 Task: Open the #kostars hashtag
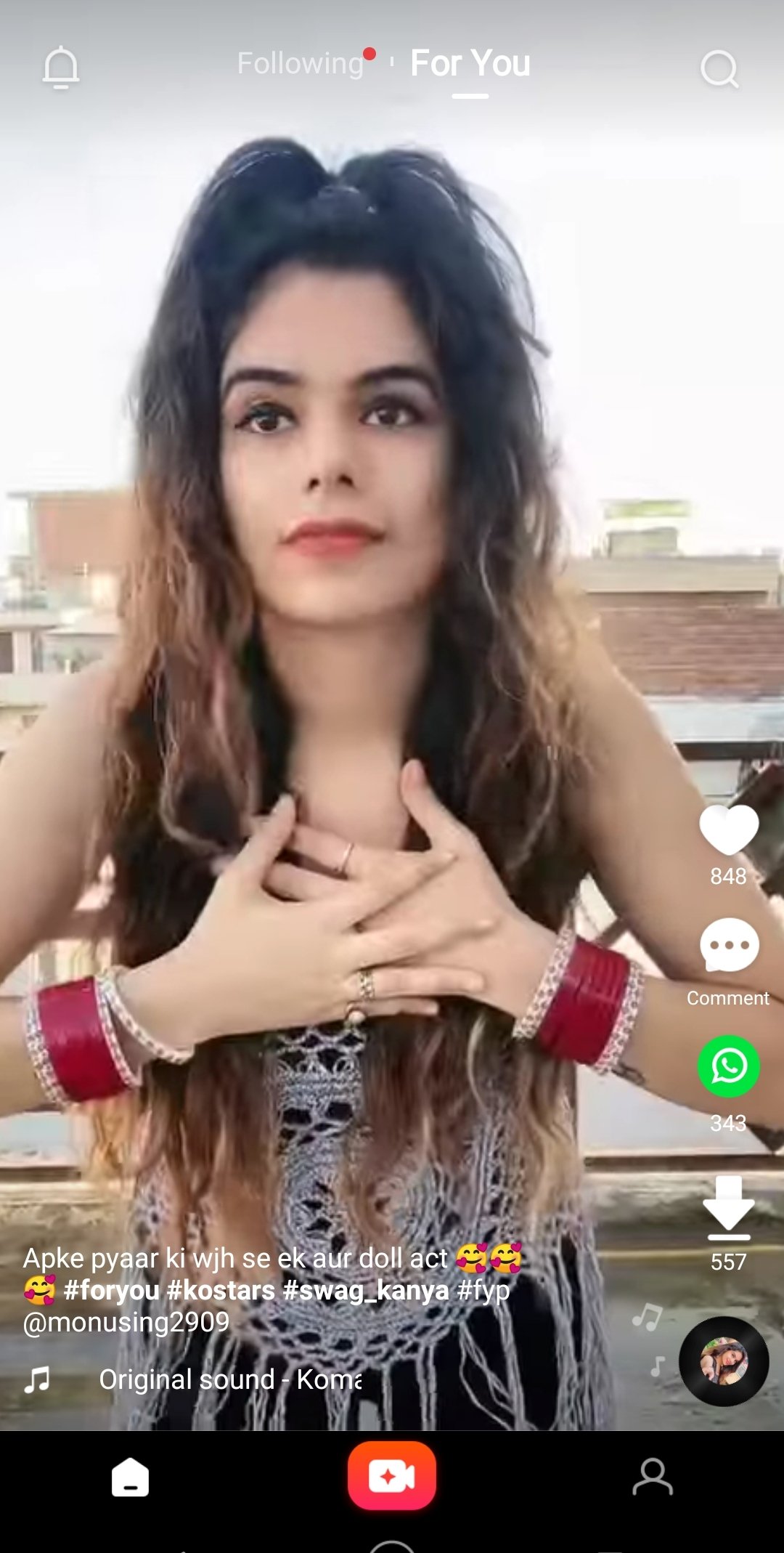(x=221, y=1290)
